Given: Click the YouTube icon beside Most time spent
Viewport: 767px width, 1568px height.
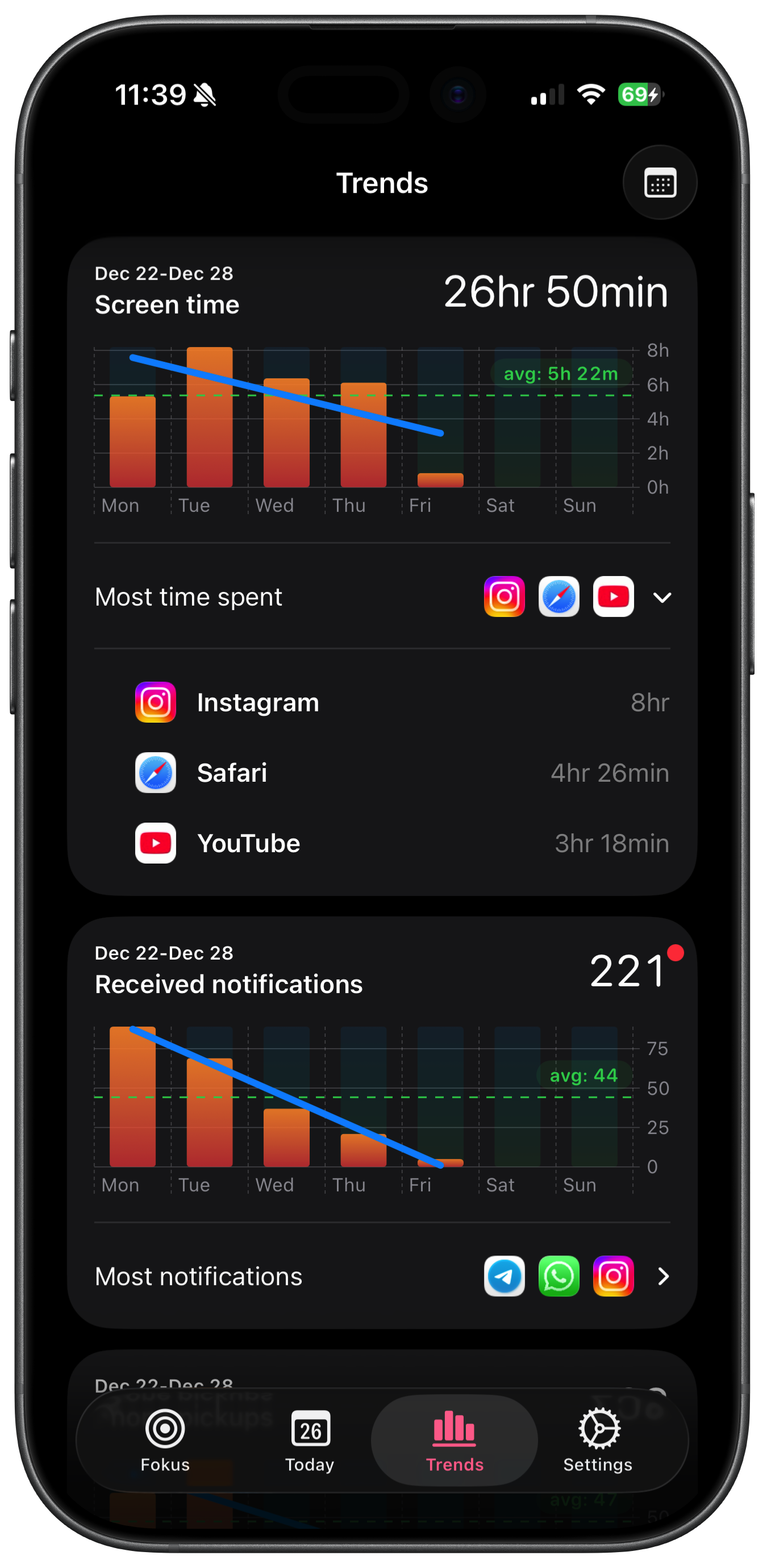Looking at the screenshot, I should coord(612,597).
